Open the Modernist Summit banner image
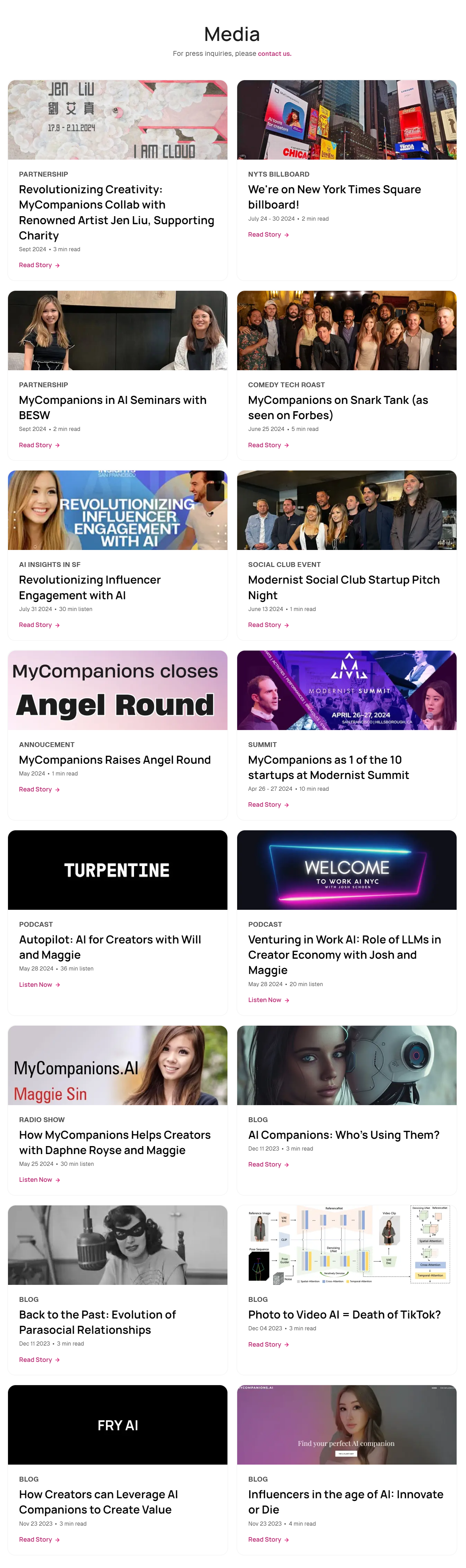The width and height of the screenshot is (466, 1568). point(347,690)
